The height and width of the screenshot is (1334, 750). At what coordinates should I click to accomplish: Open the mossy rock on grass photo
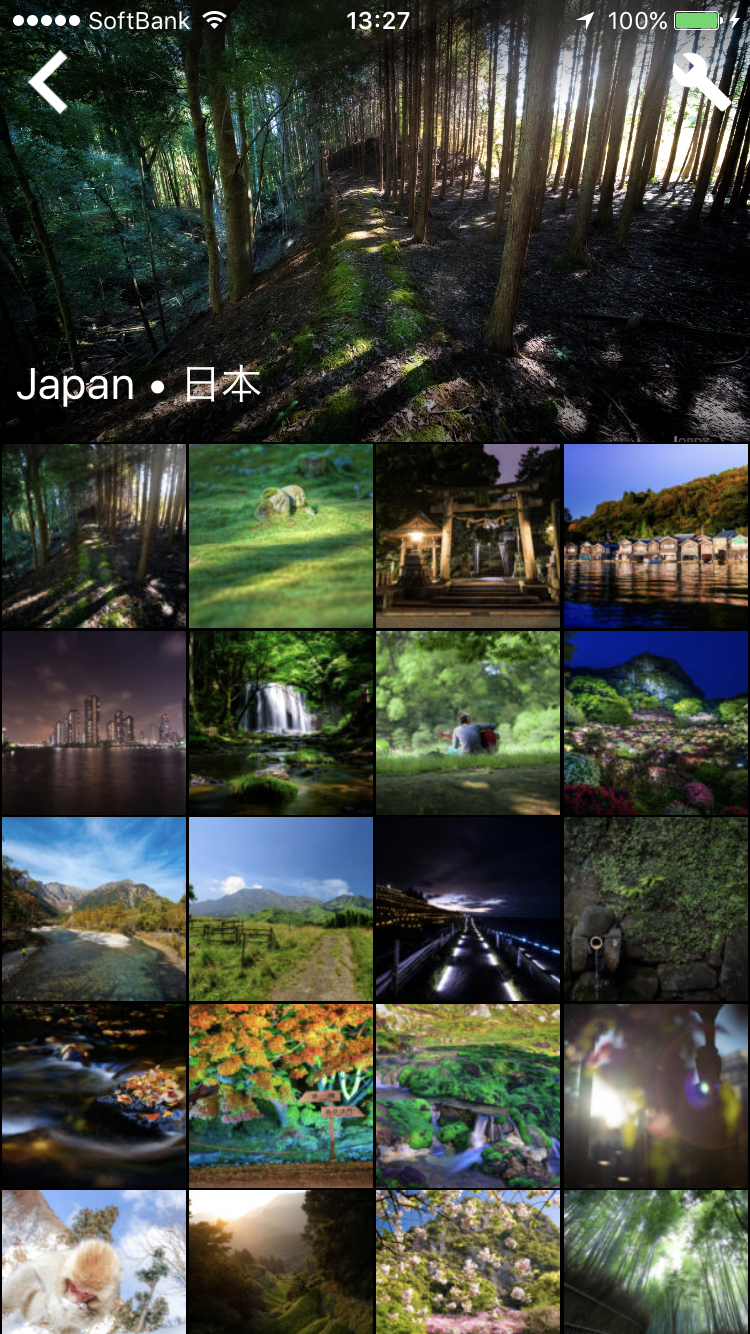pyautogui.click(x=281, y=536)
